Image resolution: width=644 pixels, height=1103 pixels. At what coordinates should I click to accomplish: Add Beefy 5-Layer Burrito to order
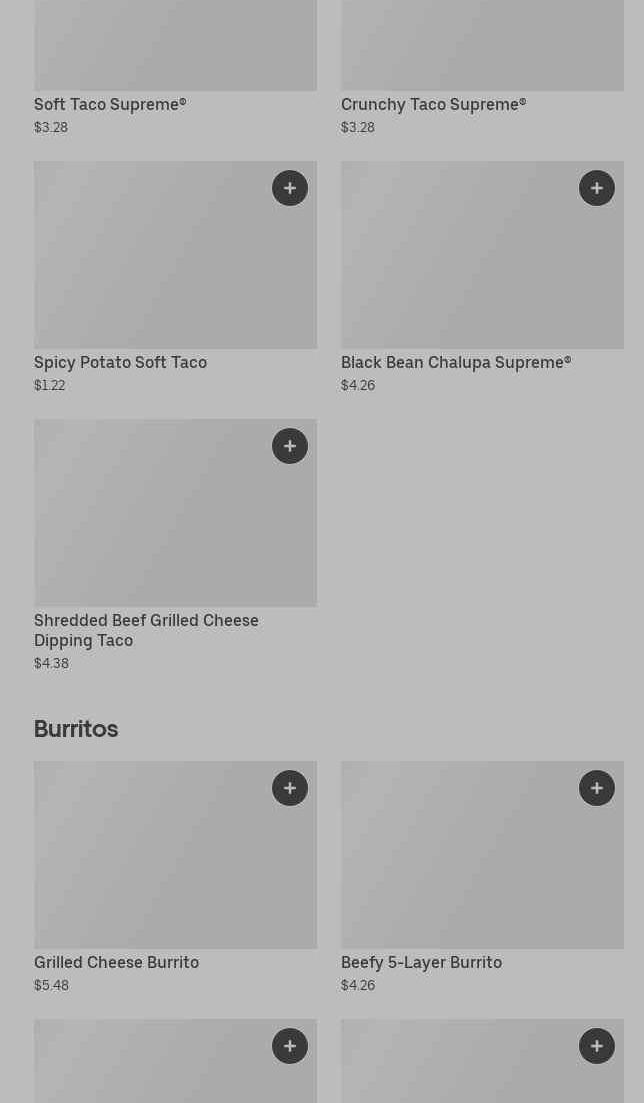(x=597, y=788)
